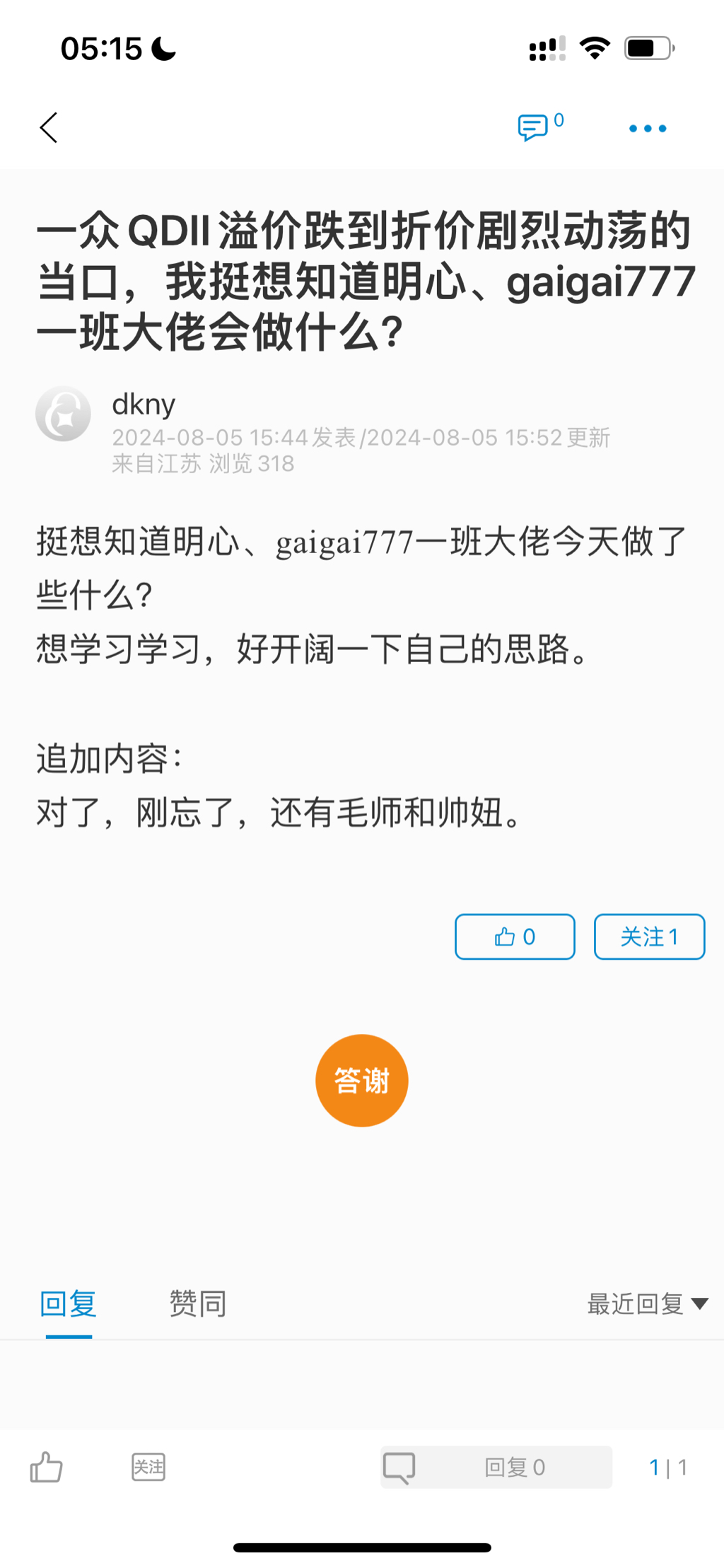The width and height of the screenshot is (724, 1568).
Task: Tap the outlined thumbs-up button with 0
Action: pyautogui.click(x=515, y=936)
